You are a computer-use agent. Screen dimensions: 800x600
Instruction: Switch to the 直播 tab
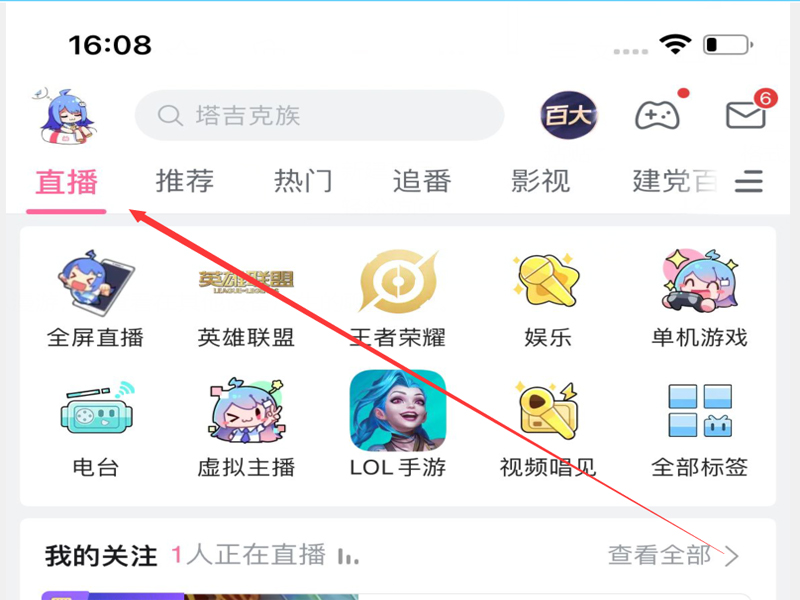coord(66,182)
